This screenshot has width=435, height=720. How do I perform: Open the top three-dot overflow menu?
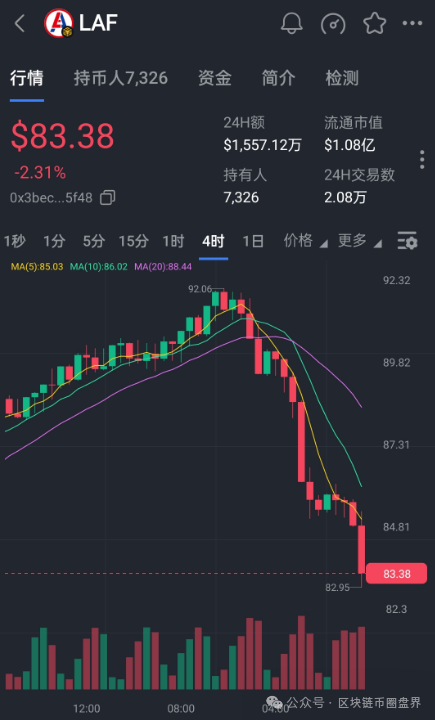tap(412, 23)
